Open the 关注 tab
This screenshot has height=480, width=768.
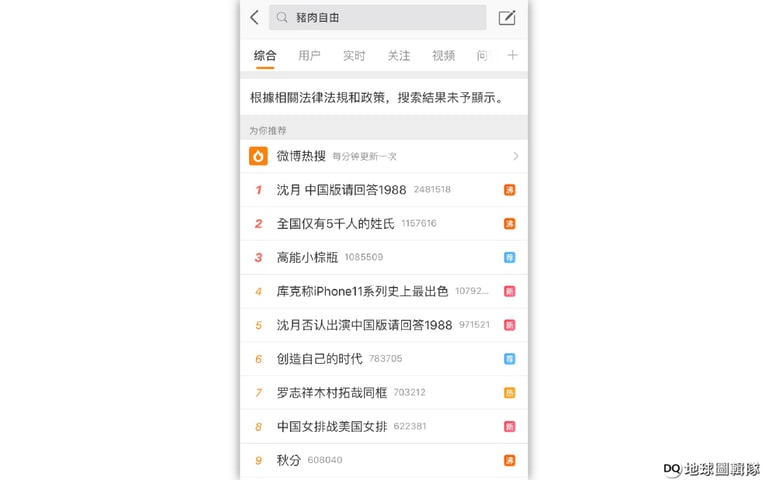[x=399, y=56]
